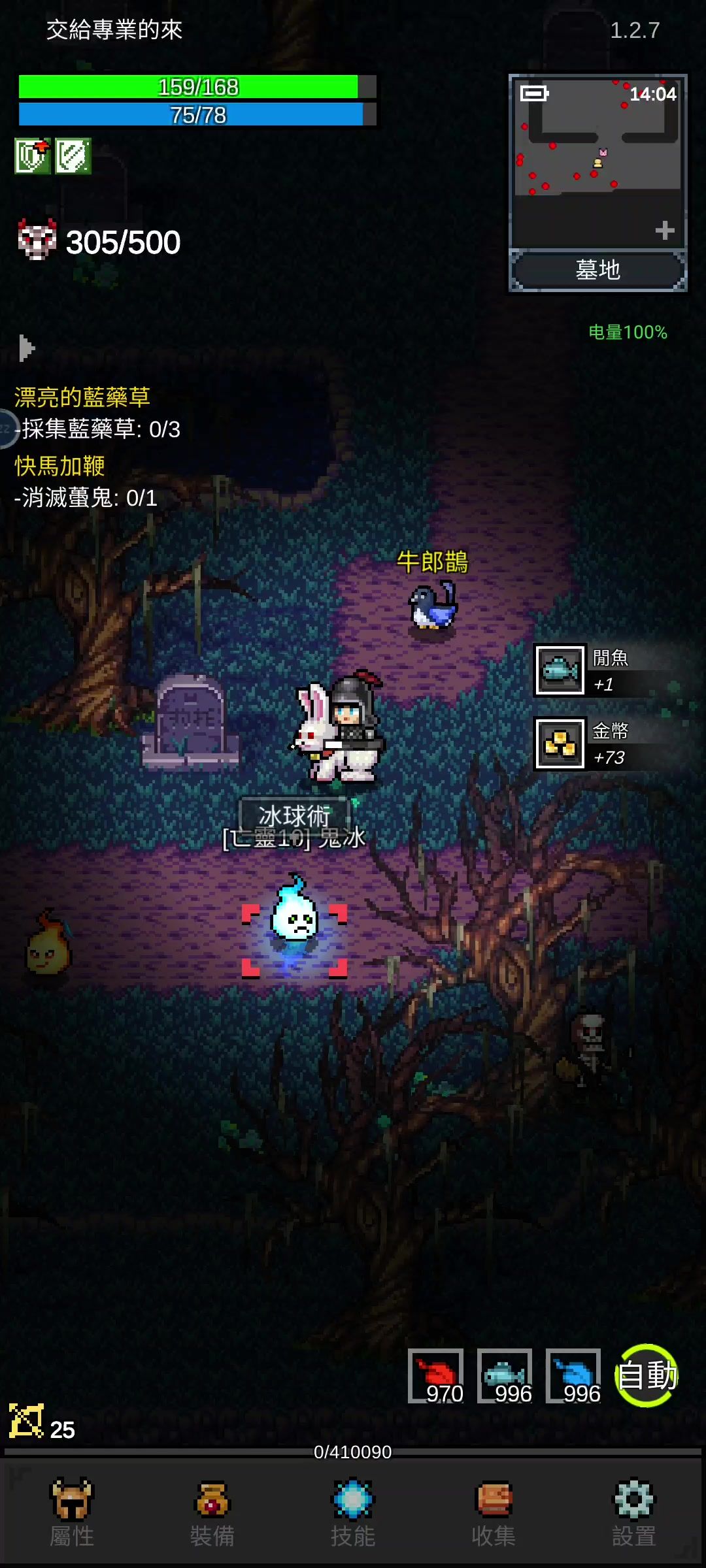706x1568 pixels.
Task: Tap the shield buff icon
Action: 33,156
